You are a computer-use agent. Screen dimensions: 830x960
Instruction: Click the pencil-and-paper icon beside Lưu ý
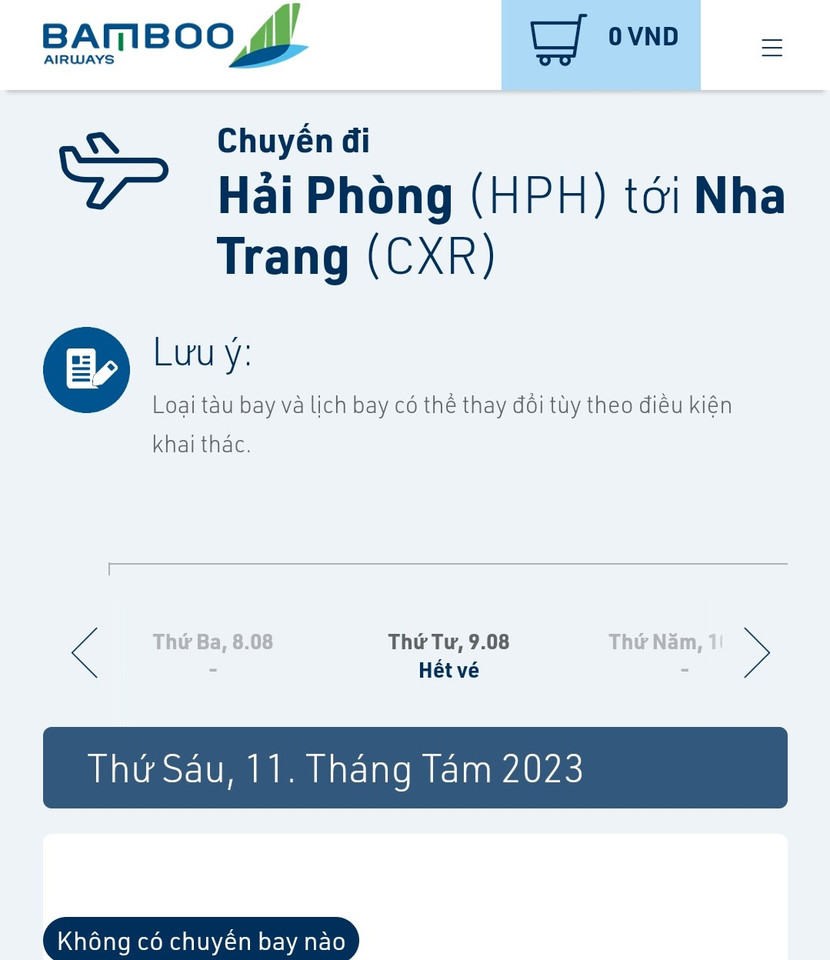pyautogui.click(x=86, y=370)
